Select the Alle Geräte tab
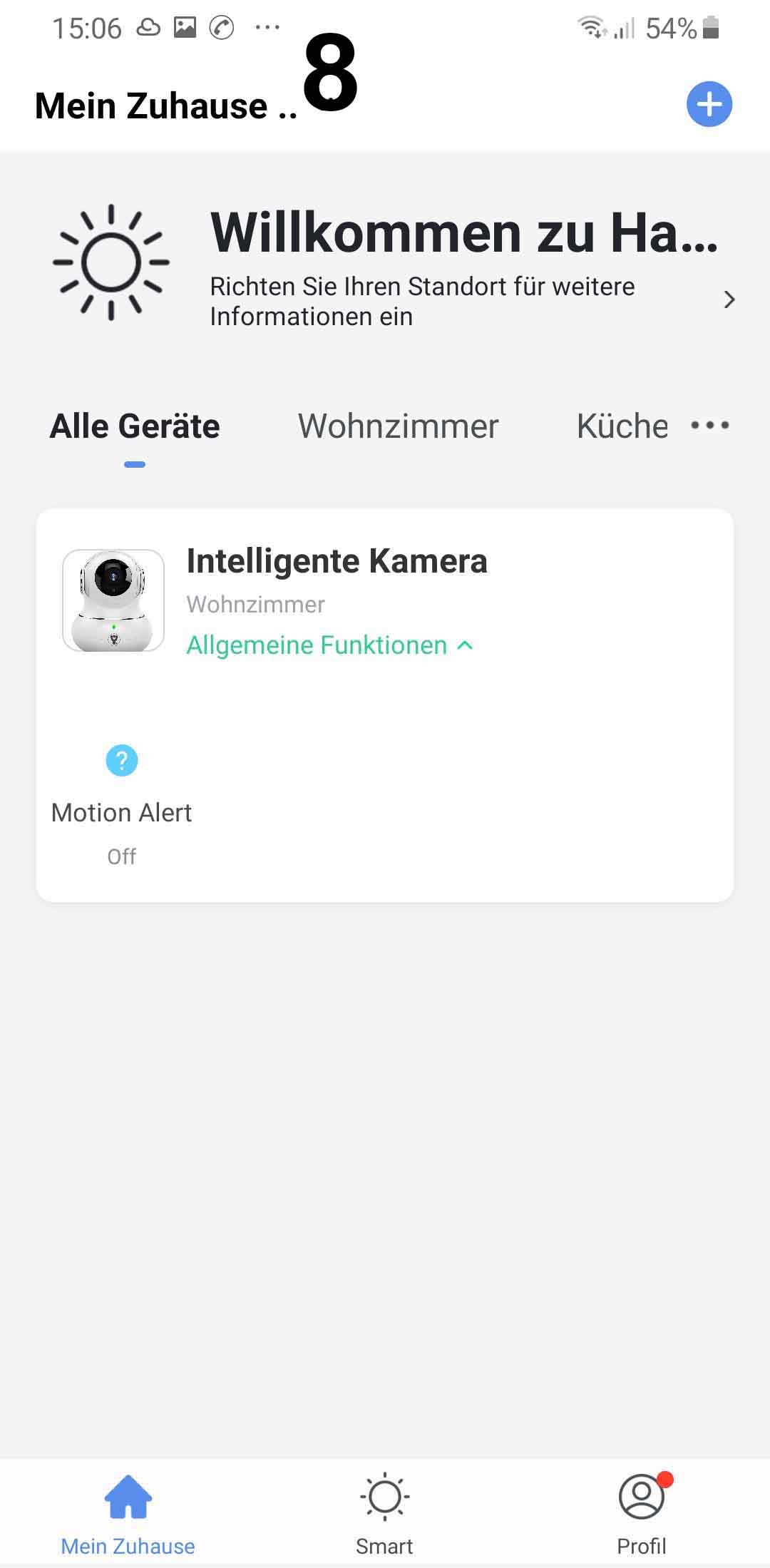 point(135,426)
